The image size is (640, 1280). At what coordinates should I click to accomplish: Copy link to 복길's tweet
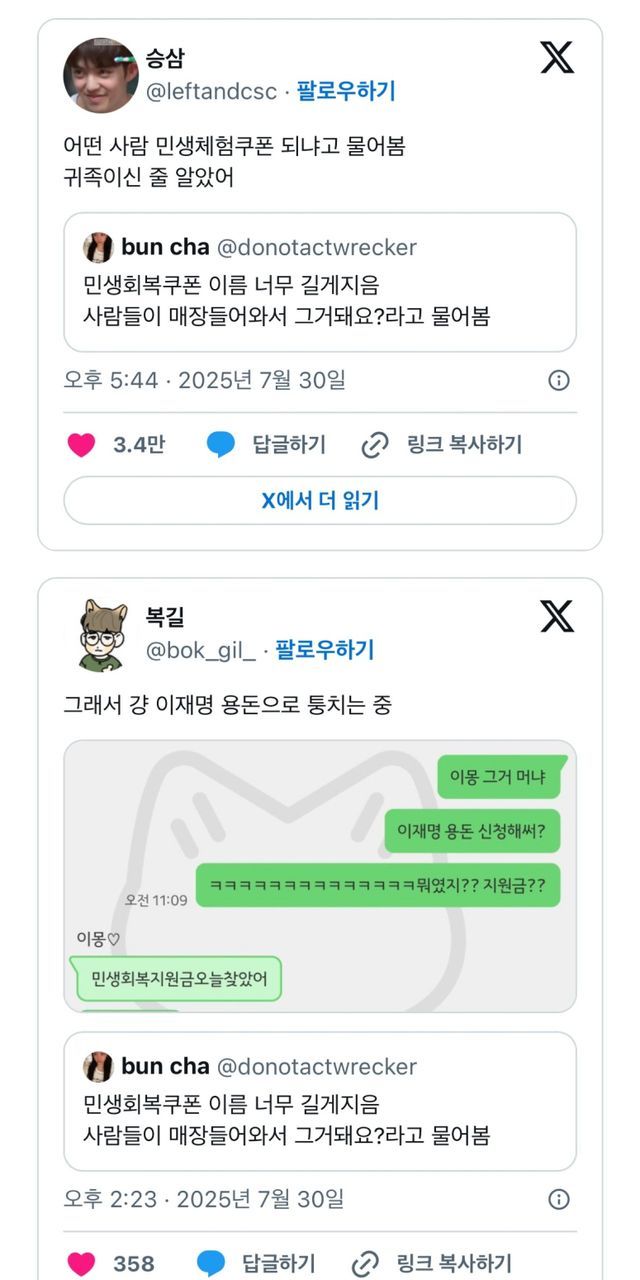[x=432, y=1263]
